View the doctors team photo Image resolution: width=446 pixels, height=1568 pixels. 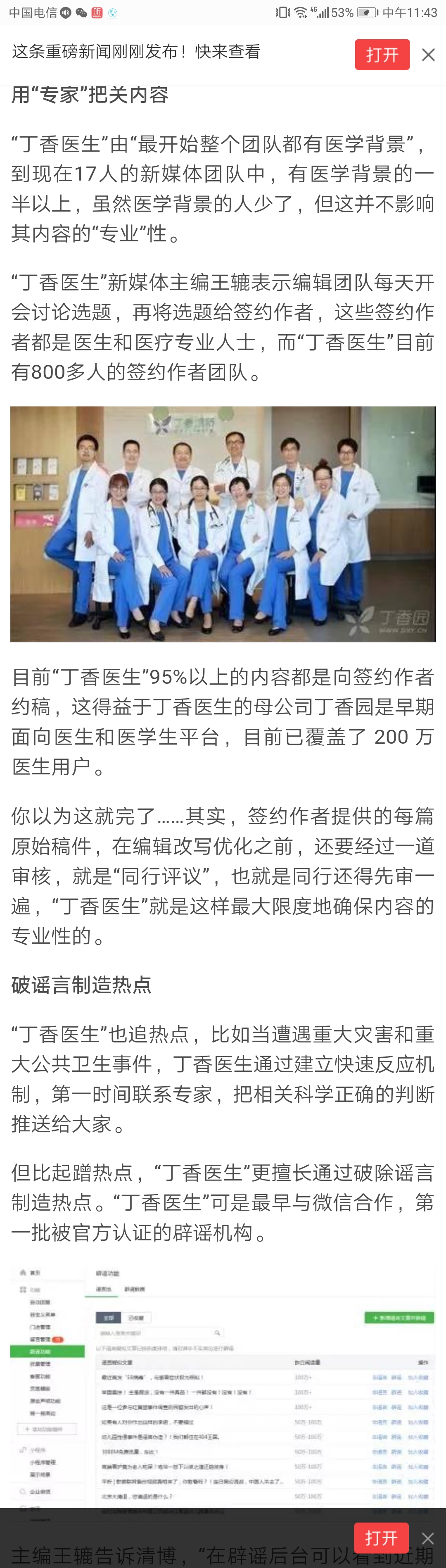(223, 523)
